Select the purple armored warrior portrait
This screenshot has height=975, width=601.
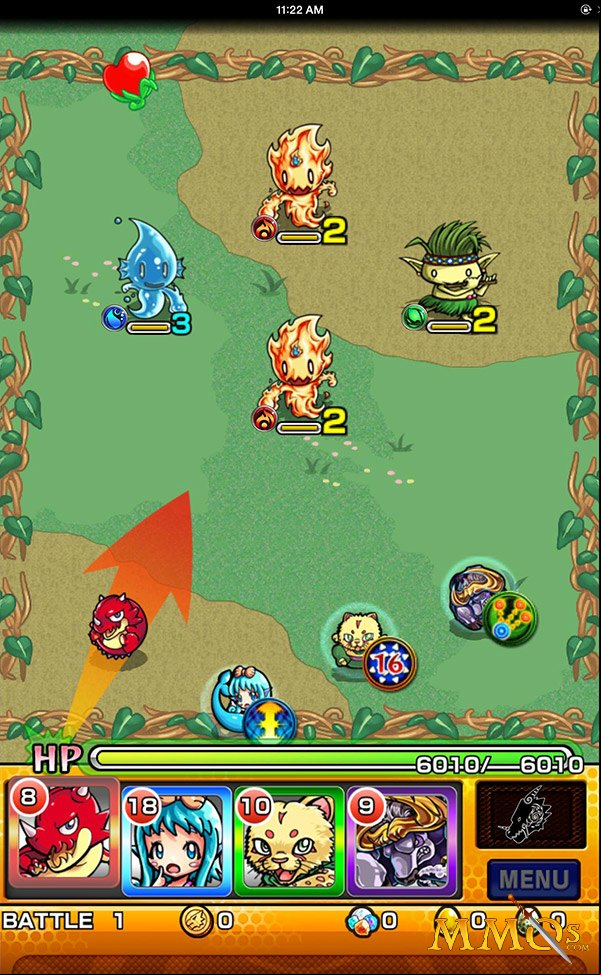[401, 840]
